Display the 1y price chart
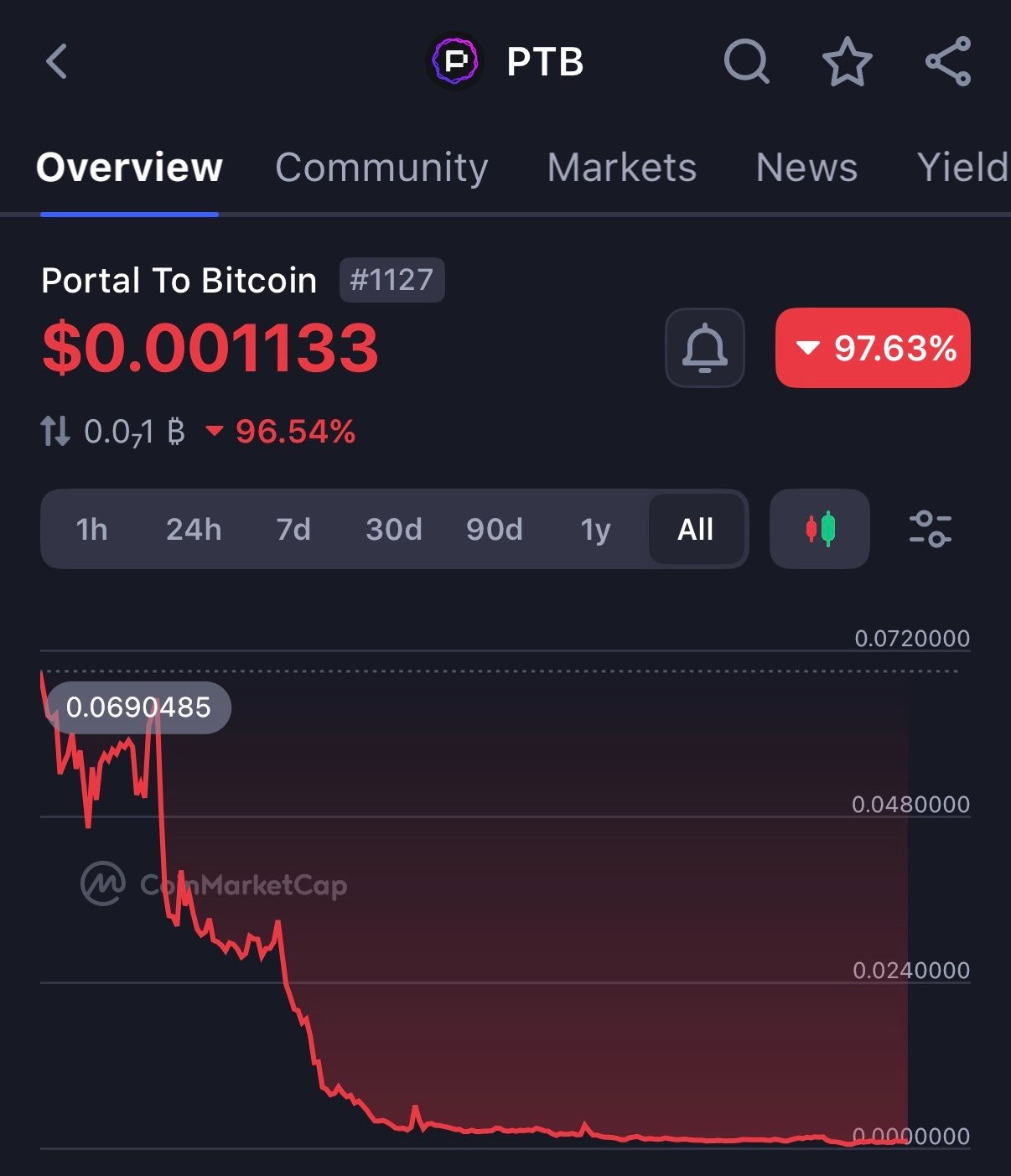This screenshot has width=1011, height=1176. (x=595, y=530)
